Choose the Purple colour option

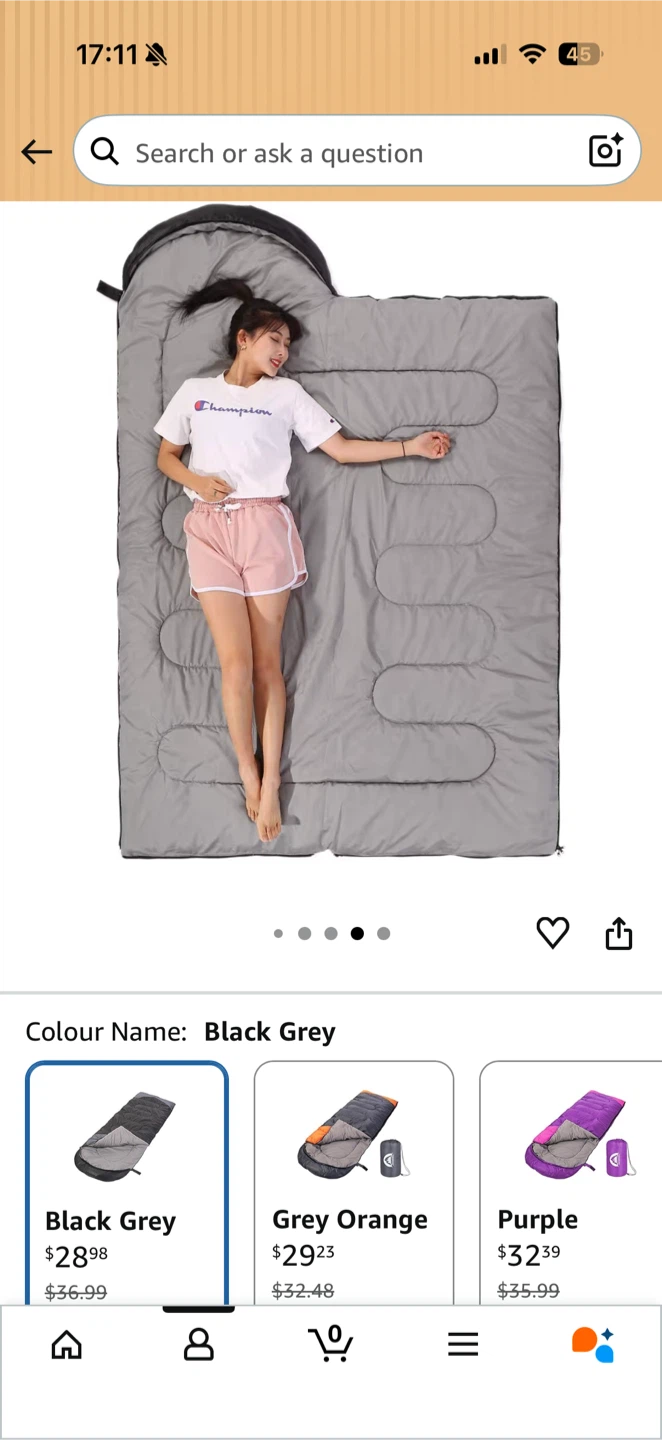click(x=571, y=1183)
